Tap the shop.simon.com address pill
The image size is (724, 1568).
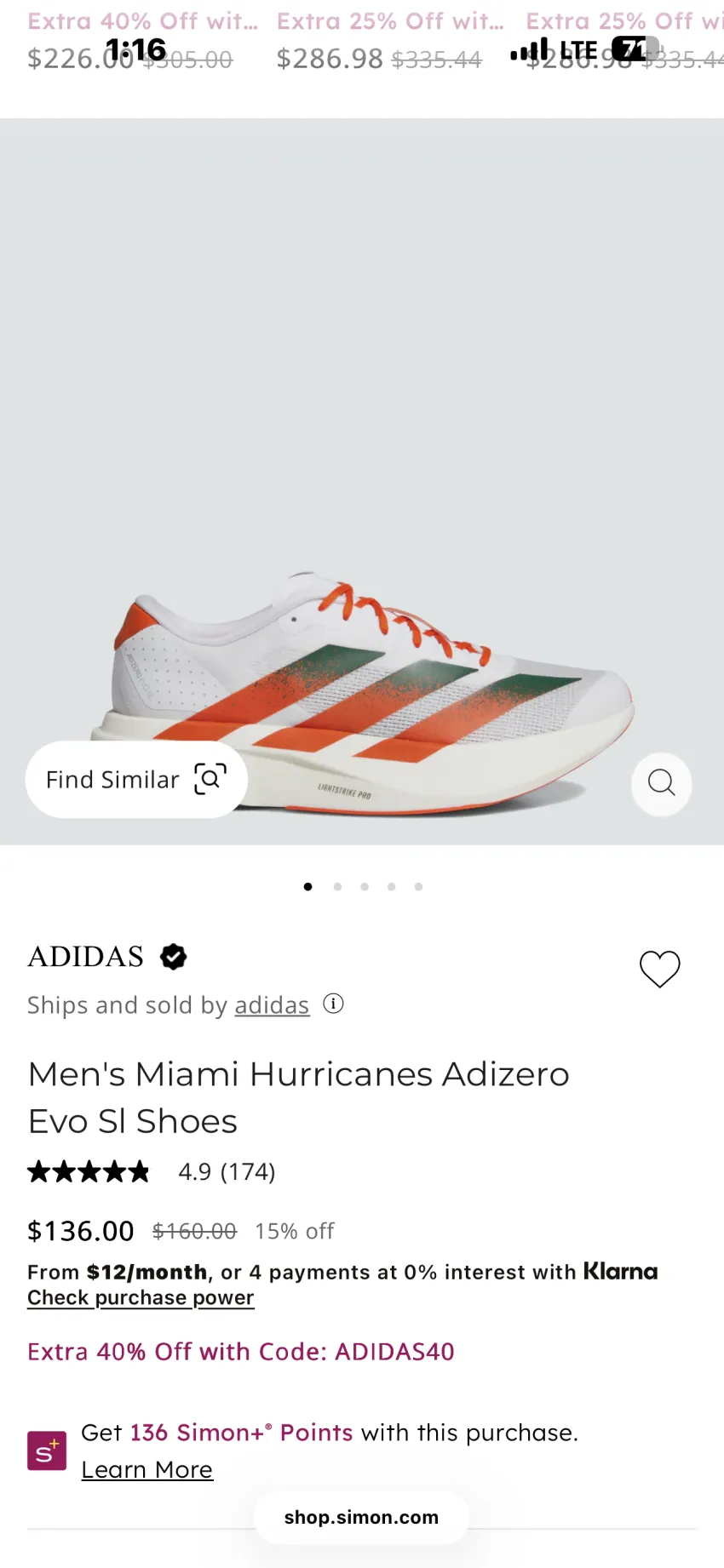361,1517
